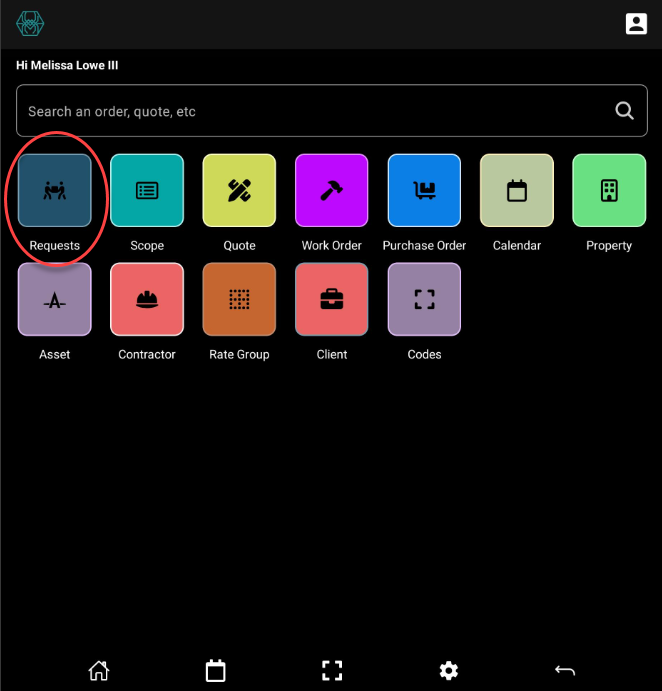This screenshot has width=662, height=691.
Task: Open the Purchase Order tile
Action: click(x=424, y=190)
